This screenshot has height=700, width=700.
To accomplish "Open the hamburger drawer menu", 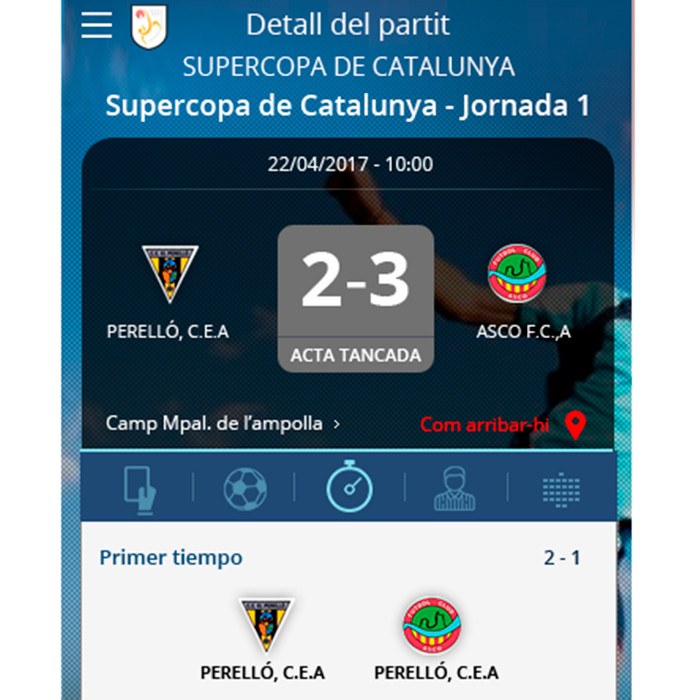I will coord(96,25).
